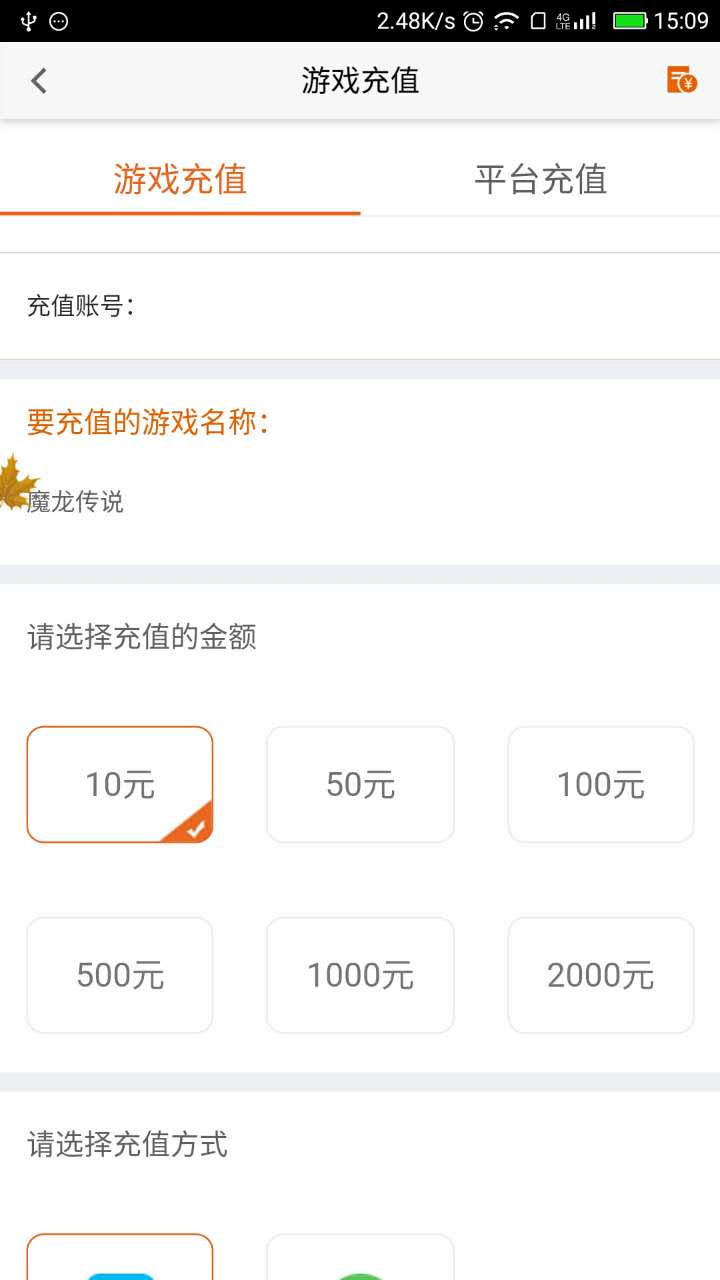Choose 500元 as the amount
This screenshot has height=1280, width=720.
[x=120, y=975]
